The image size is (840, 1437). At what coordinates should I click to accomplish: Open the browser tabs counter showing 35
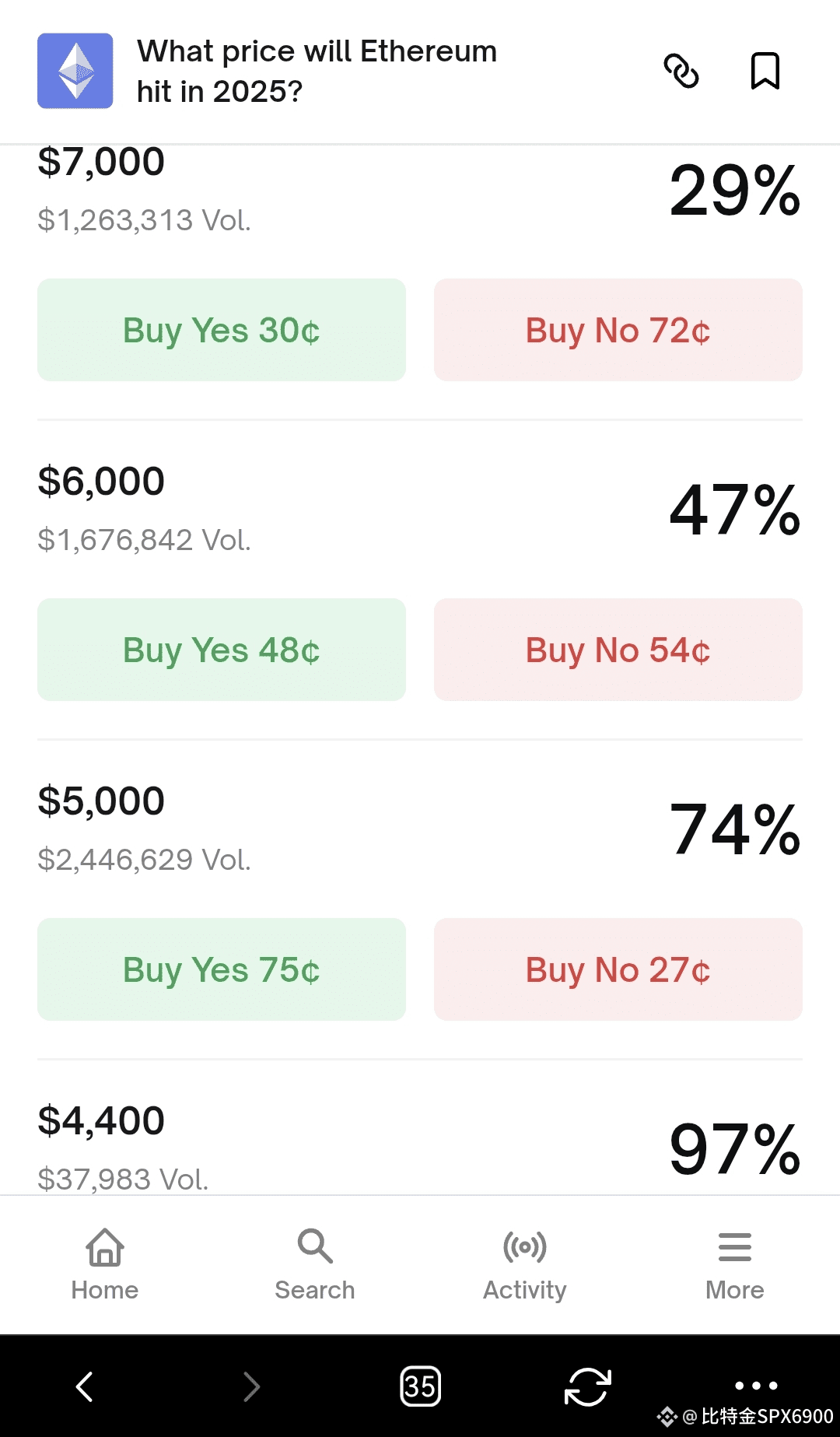(x=420, y=1386)
